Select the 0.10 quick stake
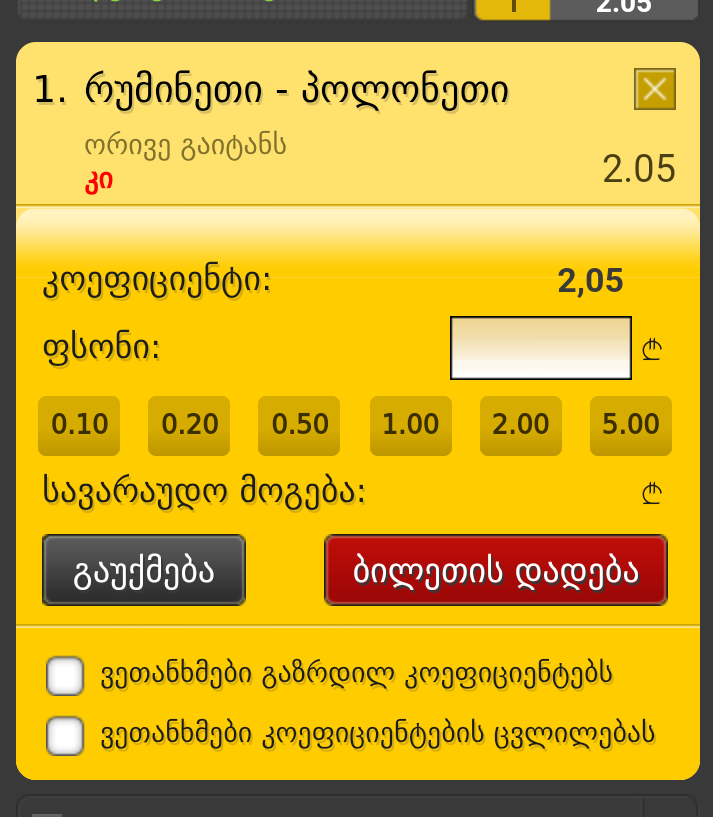Screen dimensions: 713x817 [x=79, y=425]
